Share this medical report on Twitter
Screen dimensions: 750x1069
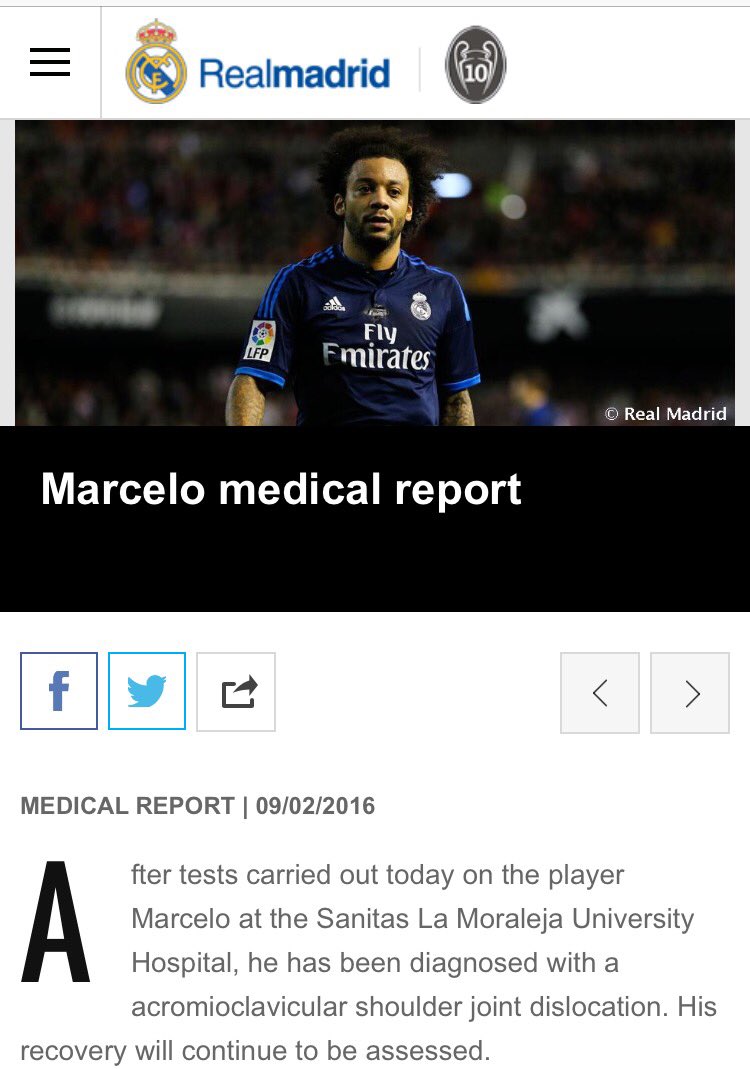147,691
